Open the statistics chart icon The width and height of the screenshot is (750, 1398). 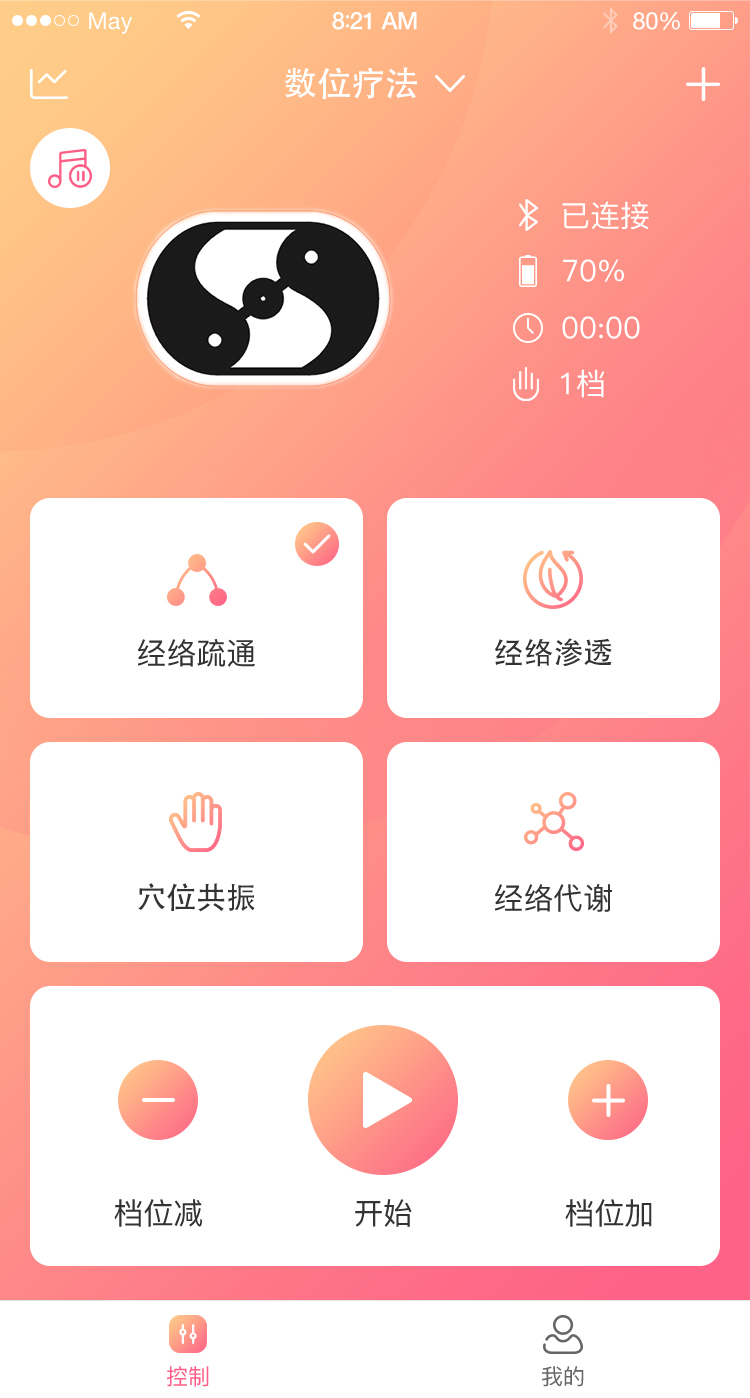pos(49,84)
